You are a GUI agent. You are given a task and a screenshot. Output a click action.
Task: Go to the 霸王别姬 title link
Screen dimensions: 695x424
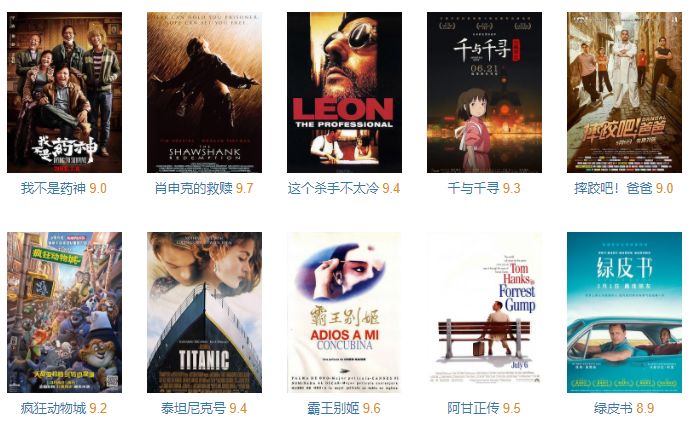click(x=333, y=408)
